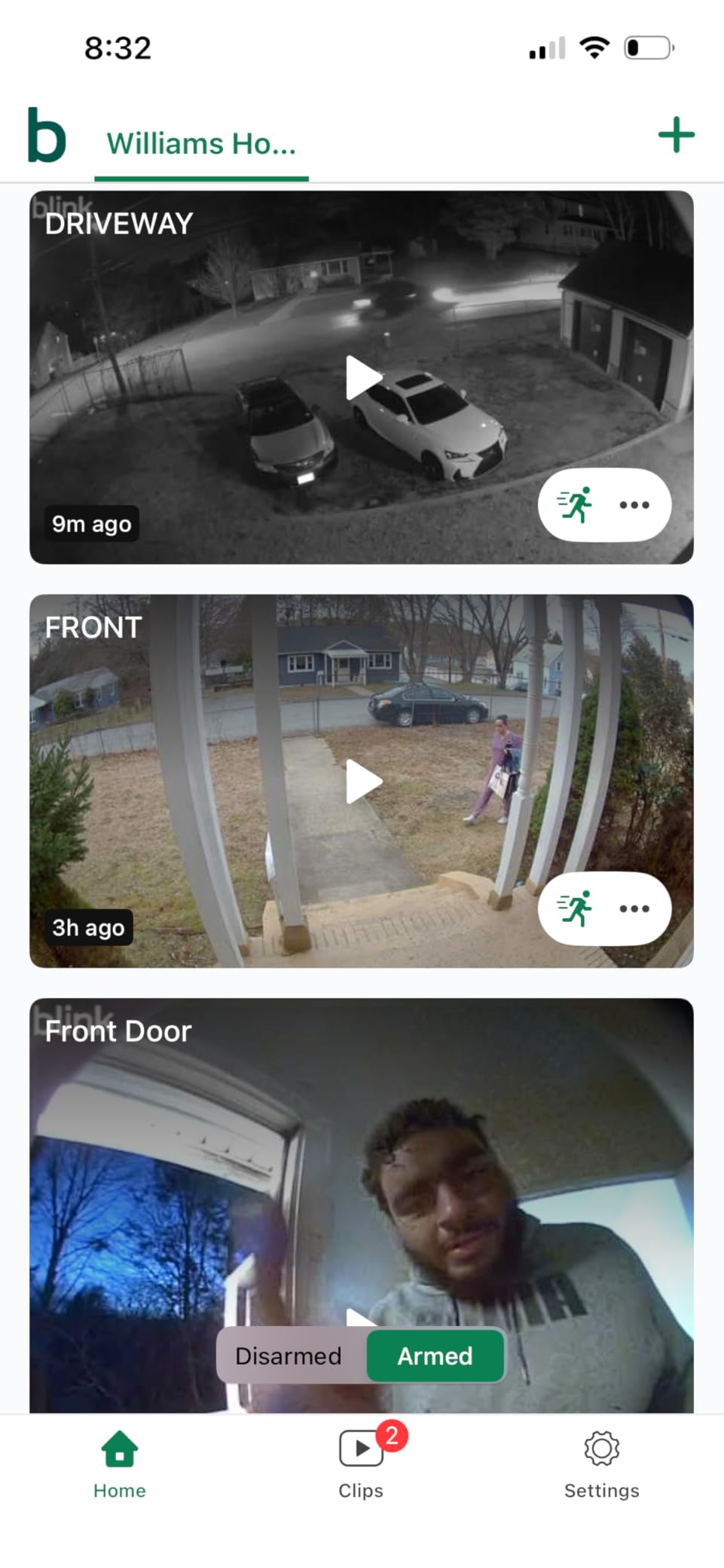The width and height of the screenshot is (724, 1568).
Task: Tap the motion detection runner icon on Front camera
Action: click(x=575, y=908)
